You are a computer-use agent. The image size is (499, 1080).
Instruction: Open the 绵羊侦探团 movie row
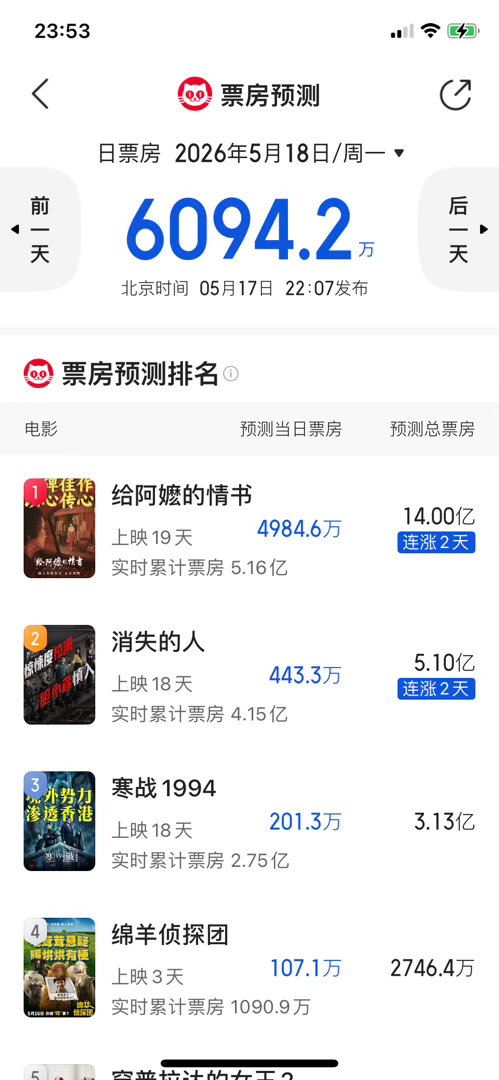coord(250,967)
